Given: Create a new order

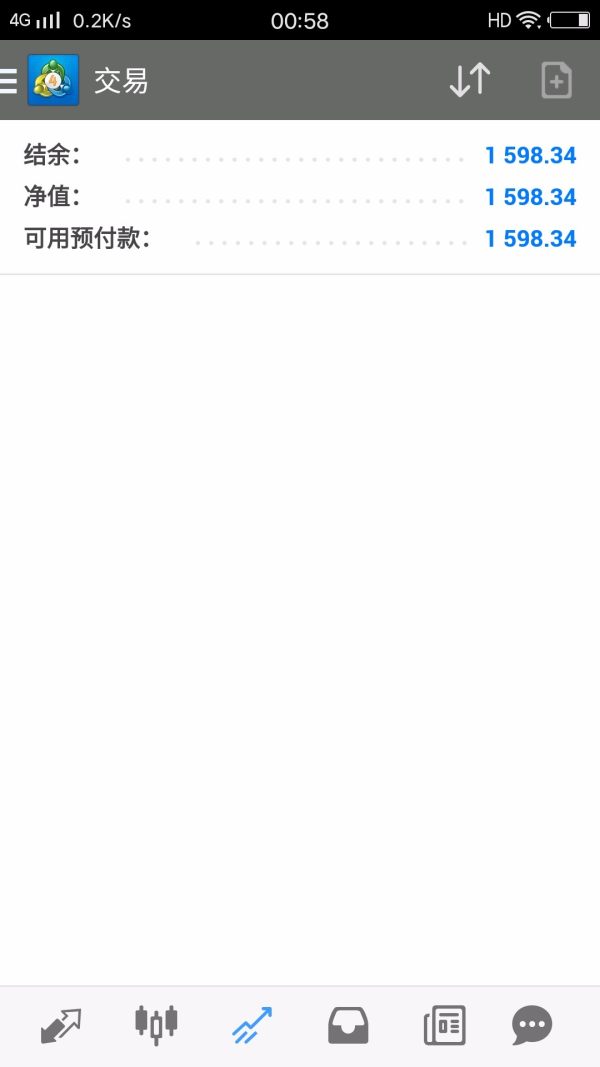Looking at the screenshot, I should [x=556, y=80].
